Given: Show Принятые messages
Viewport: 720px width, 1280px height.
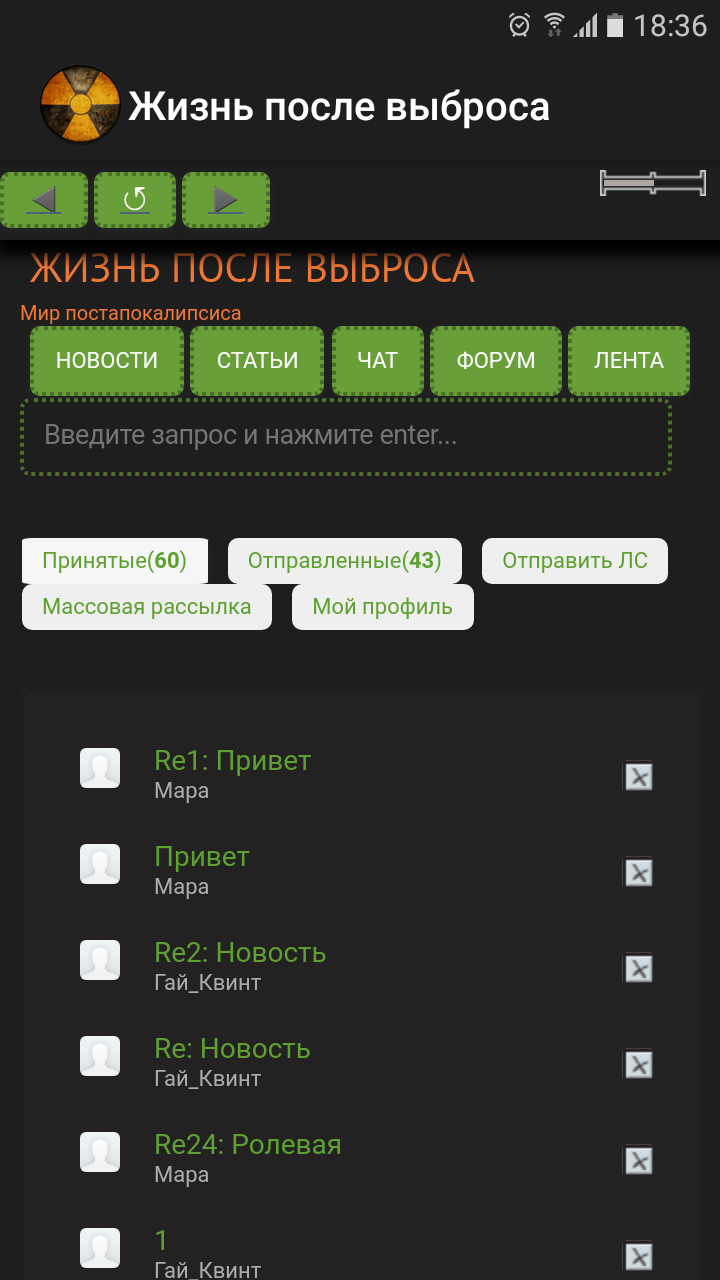Looking at the screenshot, I should [114, 561].
